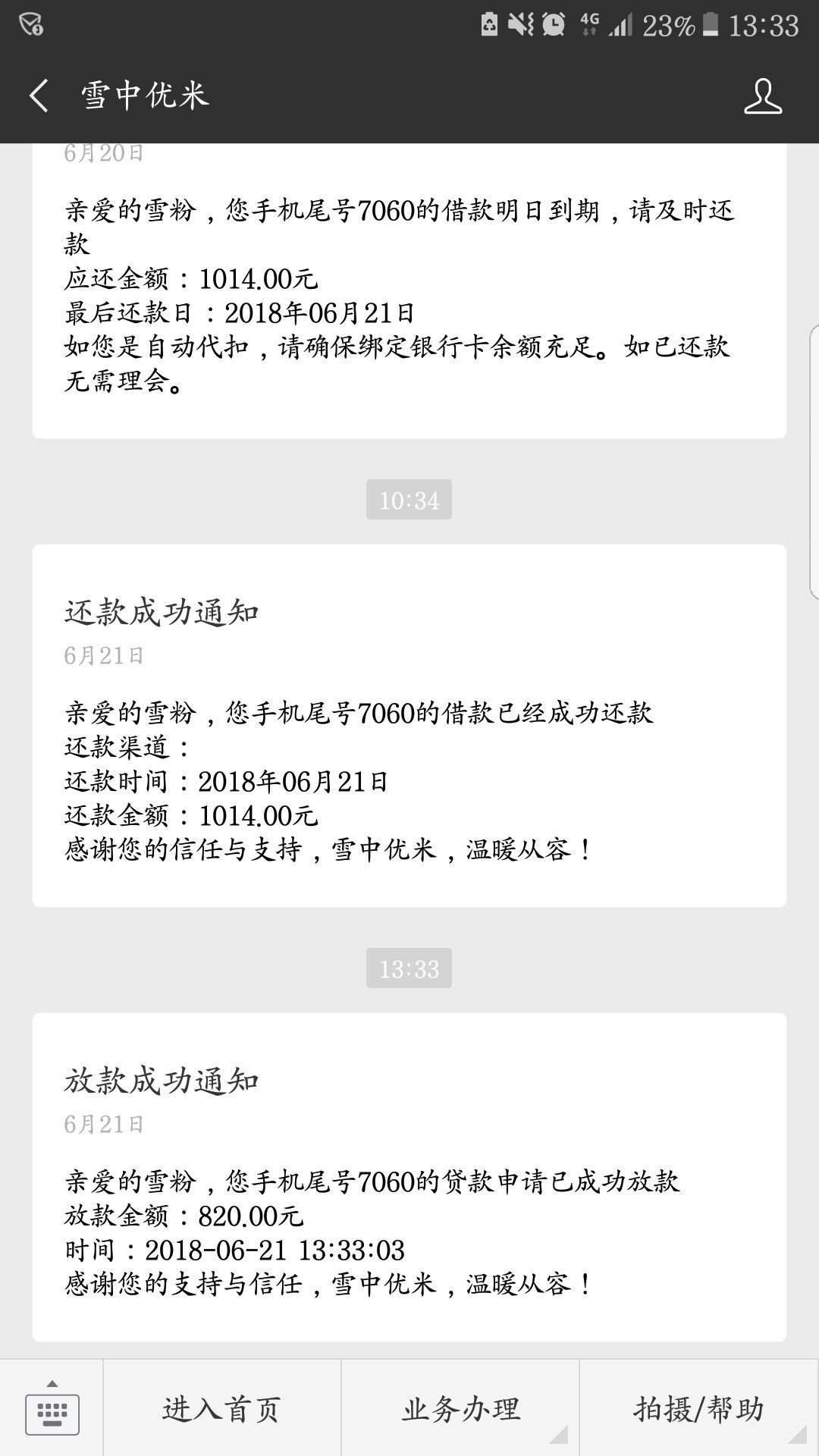
Task: Expand the 业务办理 menu
Action: click(x=460, y=1409)
